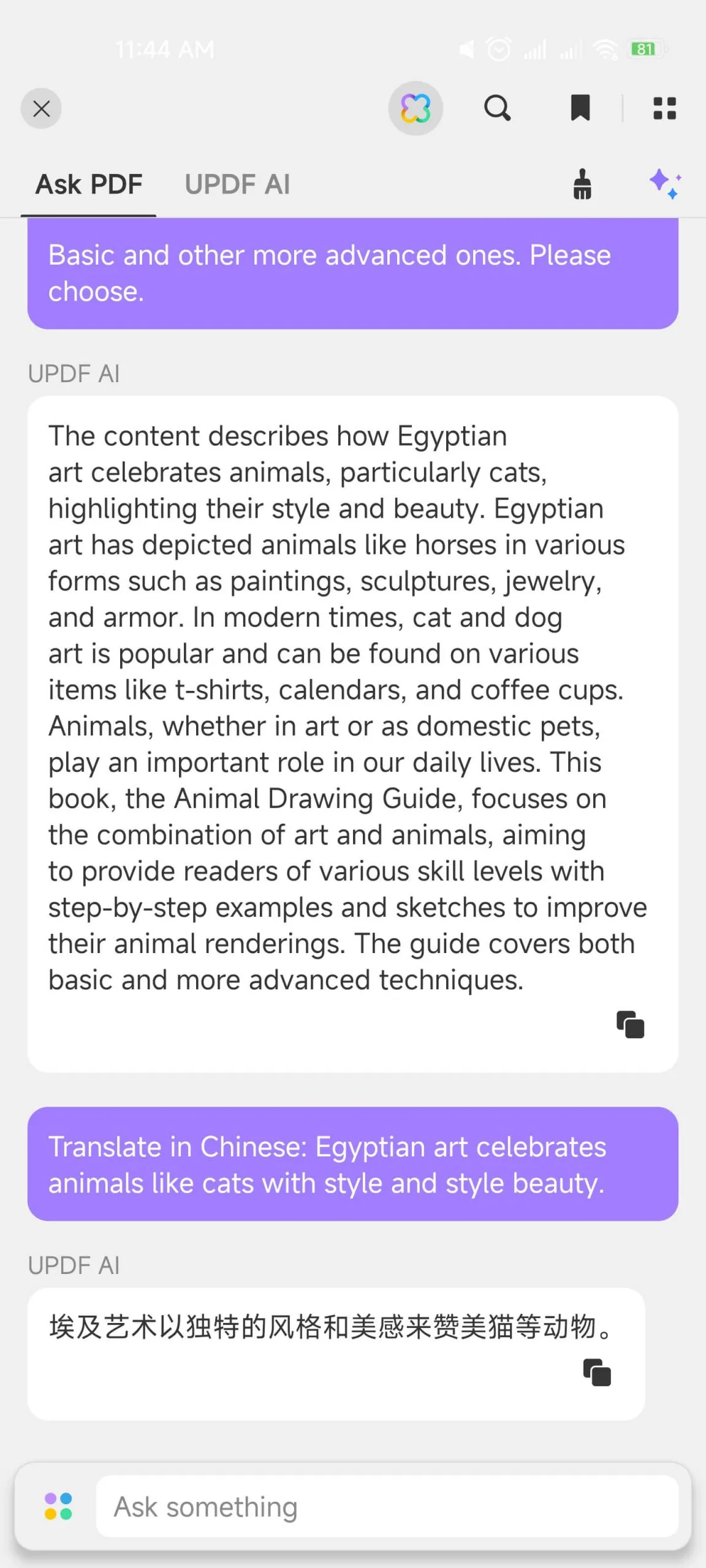The image size is (706, 1568).
Task: Tap the sparkle stars icon
Action: pos(666,184)
